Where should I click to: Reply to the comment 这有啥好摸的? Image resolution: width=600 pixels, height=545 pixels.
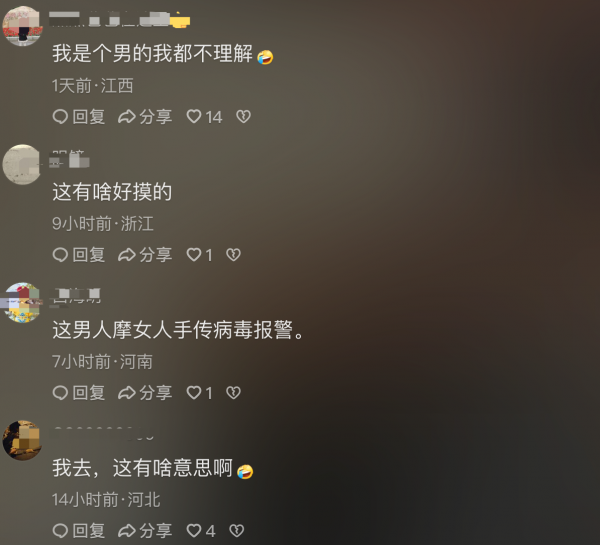point(78,255)
